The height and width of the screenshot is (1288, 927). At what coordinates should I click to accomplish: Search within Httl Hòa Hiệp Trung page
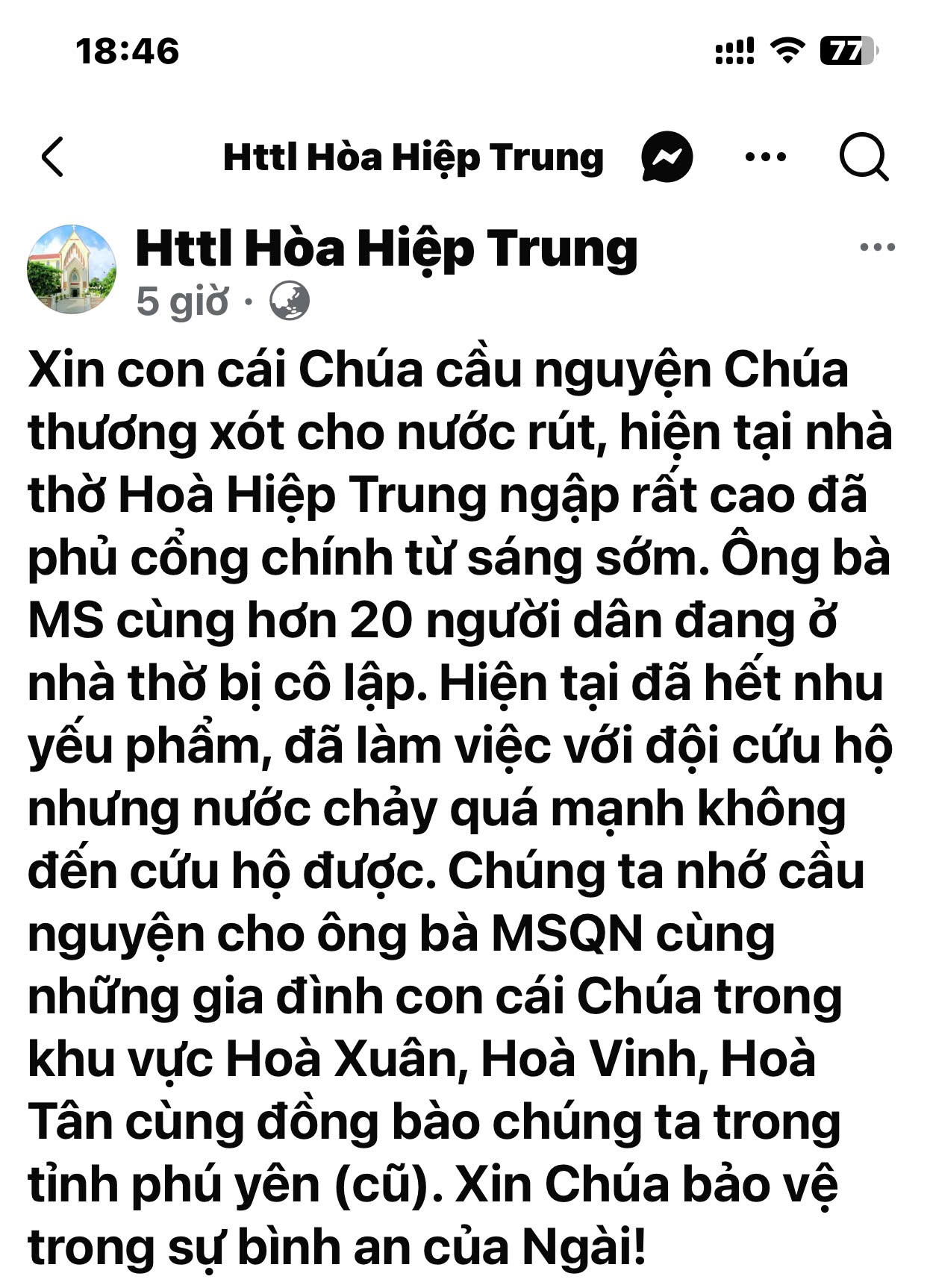(x=864, y=157)
